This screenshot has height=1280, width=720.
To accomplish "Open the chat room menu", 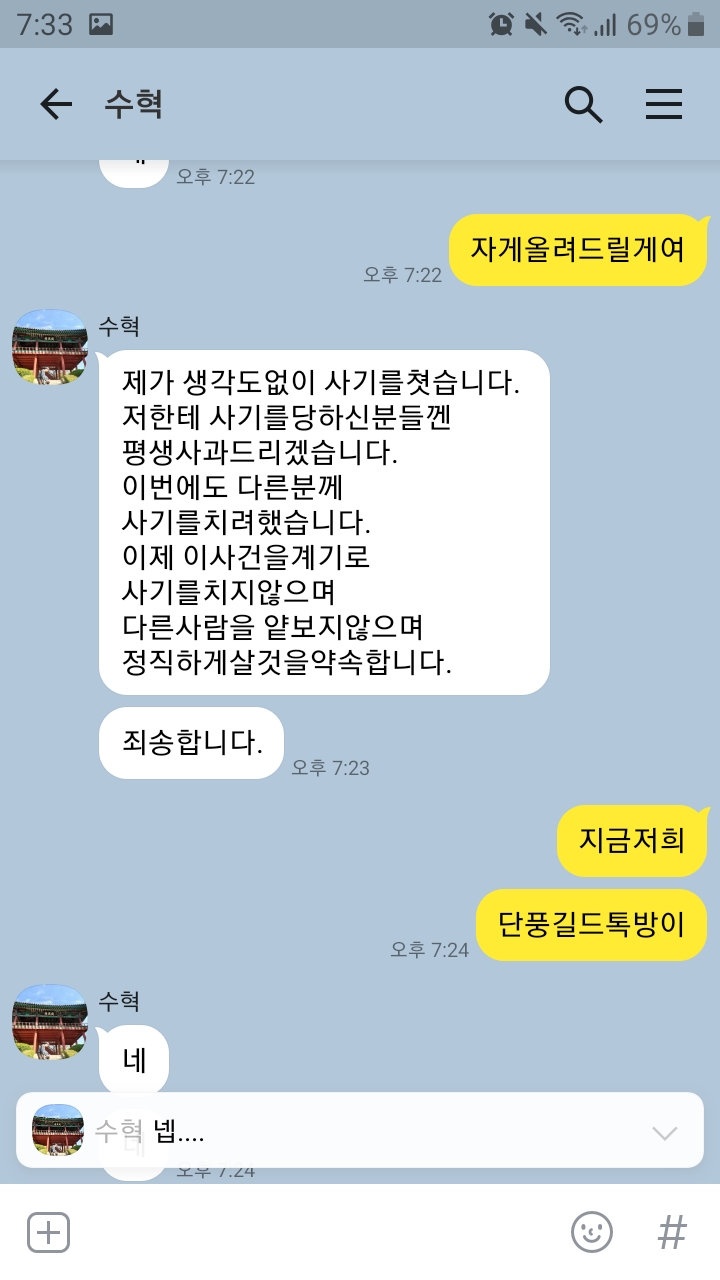I will pyautogui.click(x=664, y=104).
